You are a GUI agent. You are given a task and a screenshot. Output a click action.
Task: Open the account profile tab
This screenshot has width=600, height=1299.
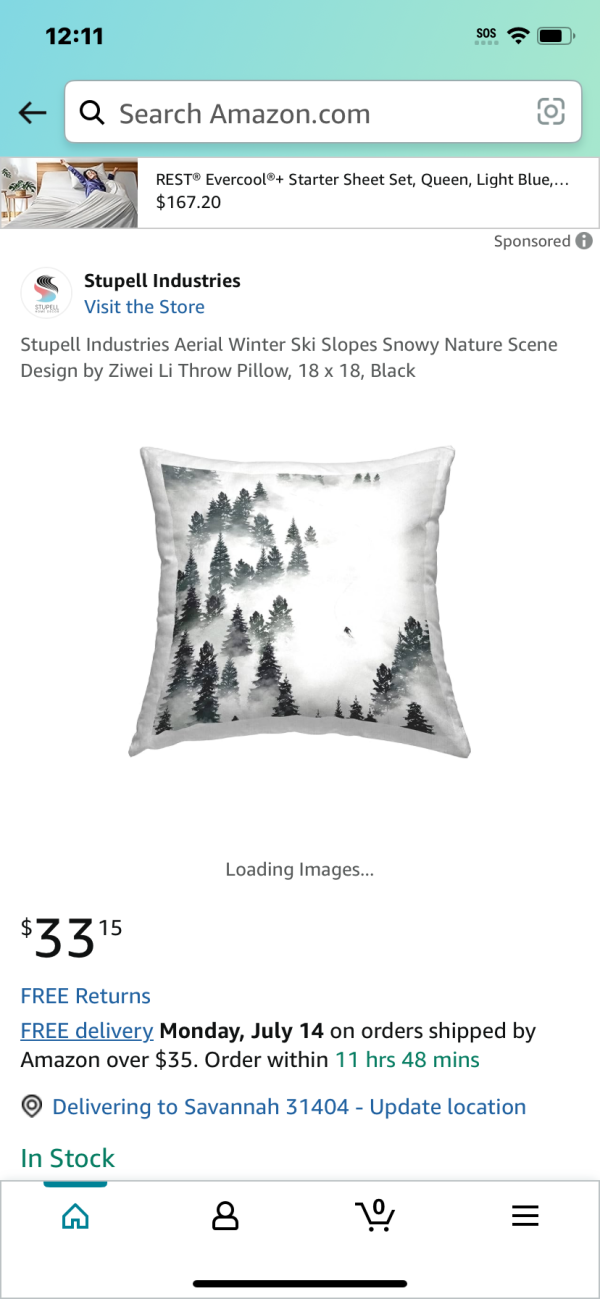(x=225, y=1215)
